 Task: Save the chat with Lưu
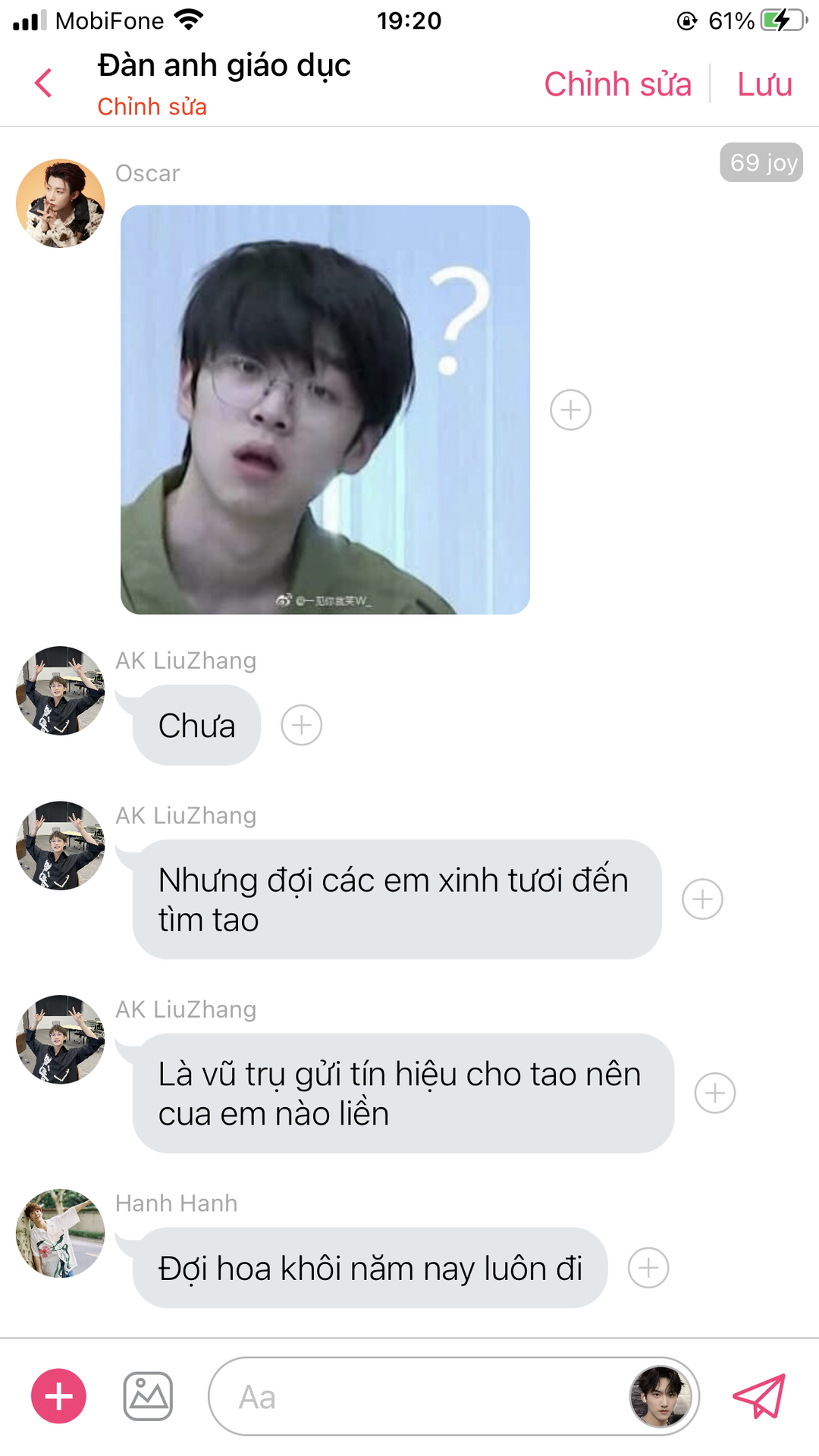click(x=764, y=84)
